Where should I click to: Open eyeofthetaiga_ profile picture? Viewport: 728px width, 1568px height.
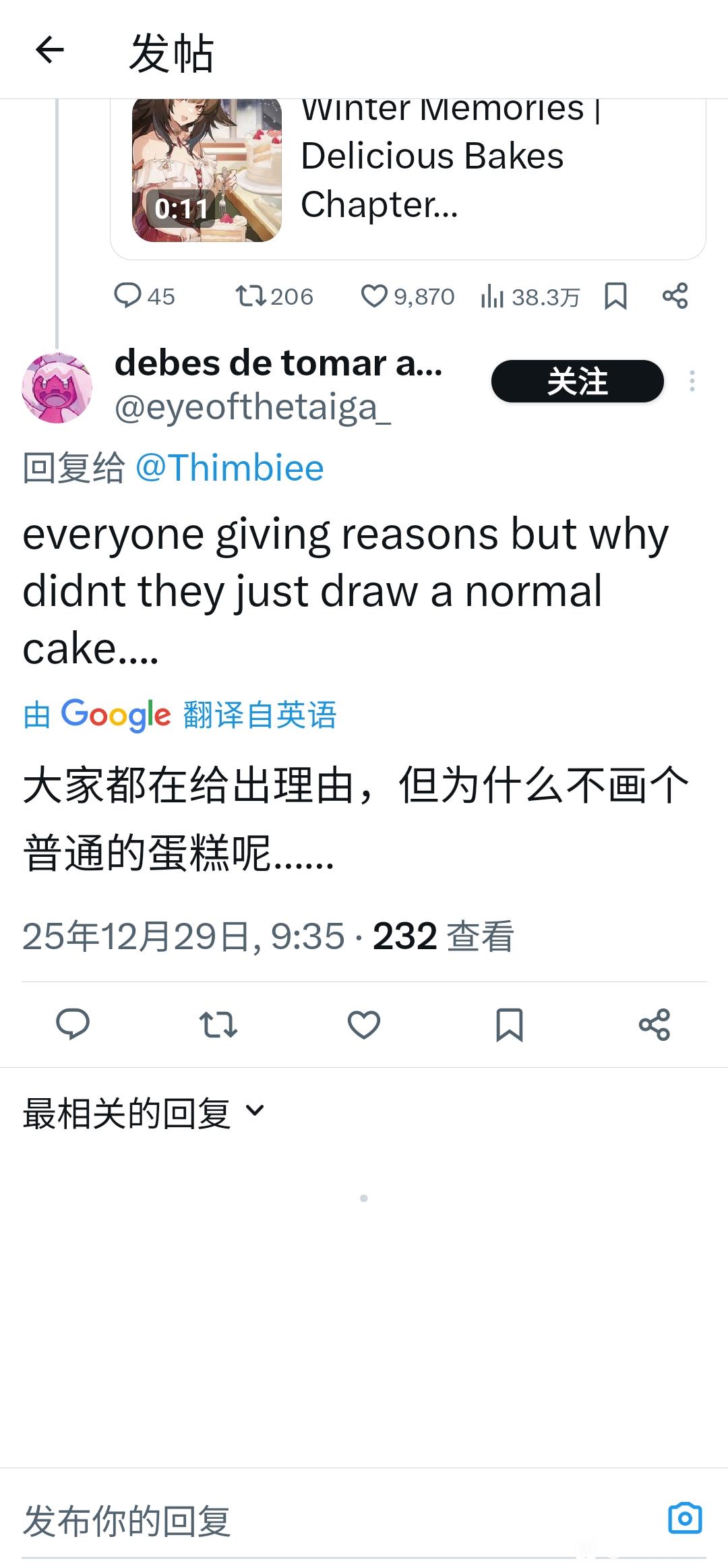pos(57,388)
